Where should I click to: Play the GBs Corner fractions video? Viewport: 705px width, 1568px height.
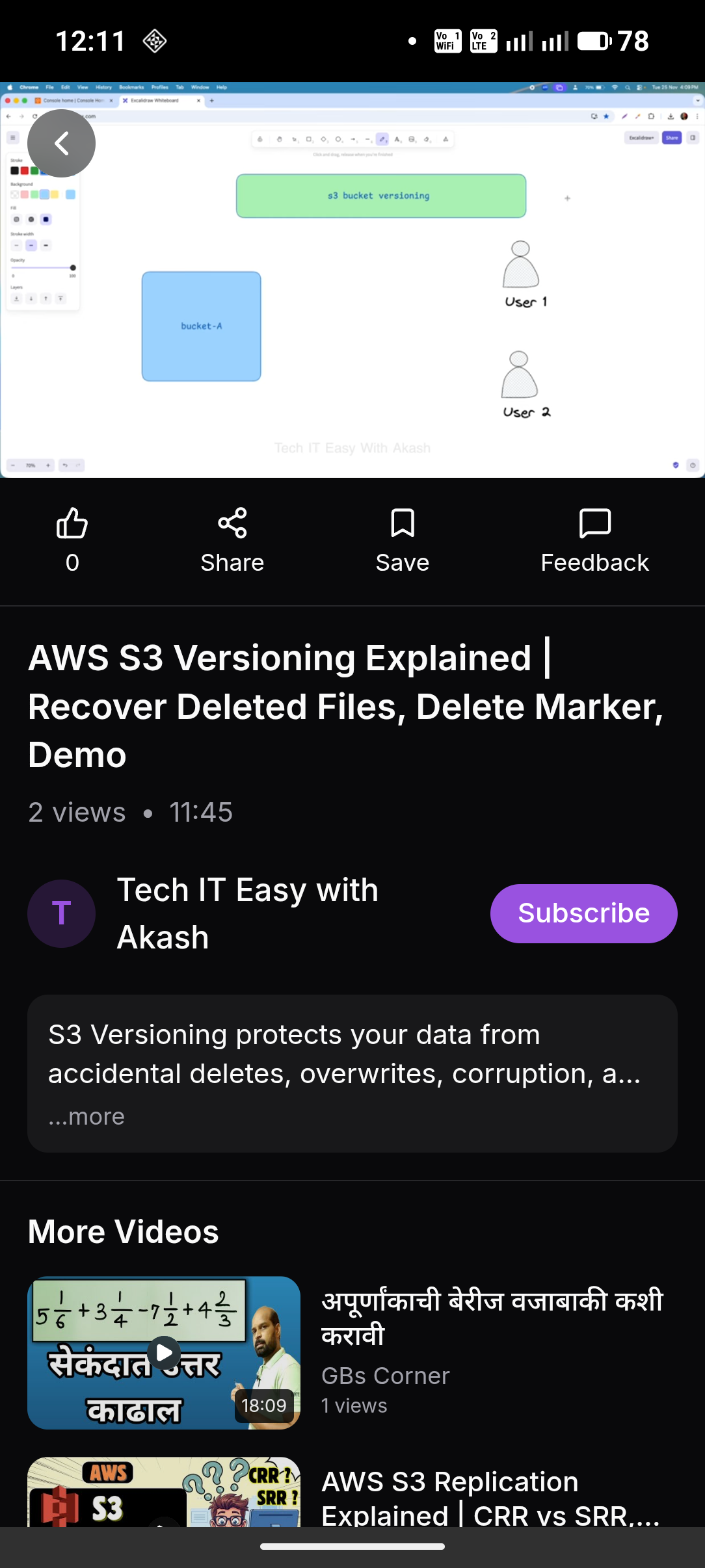point(164,1352)
